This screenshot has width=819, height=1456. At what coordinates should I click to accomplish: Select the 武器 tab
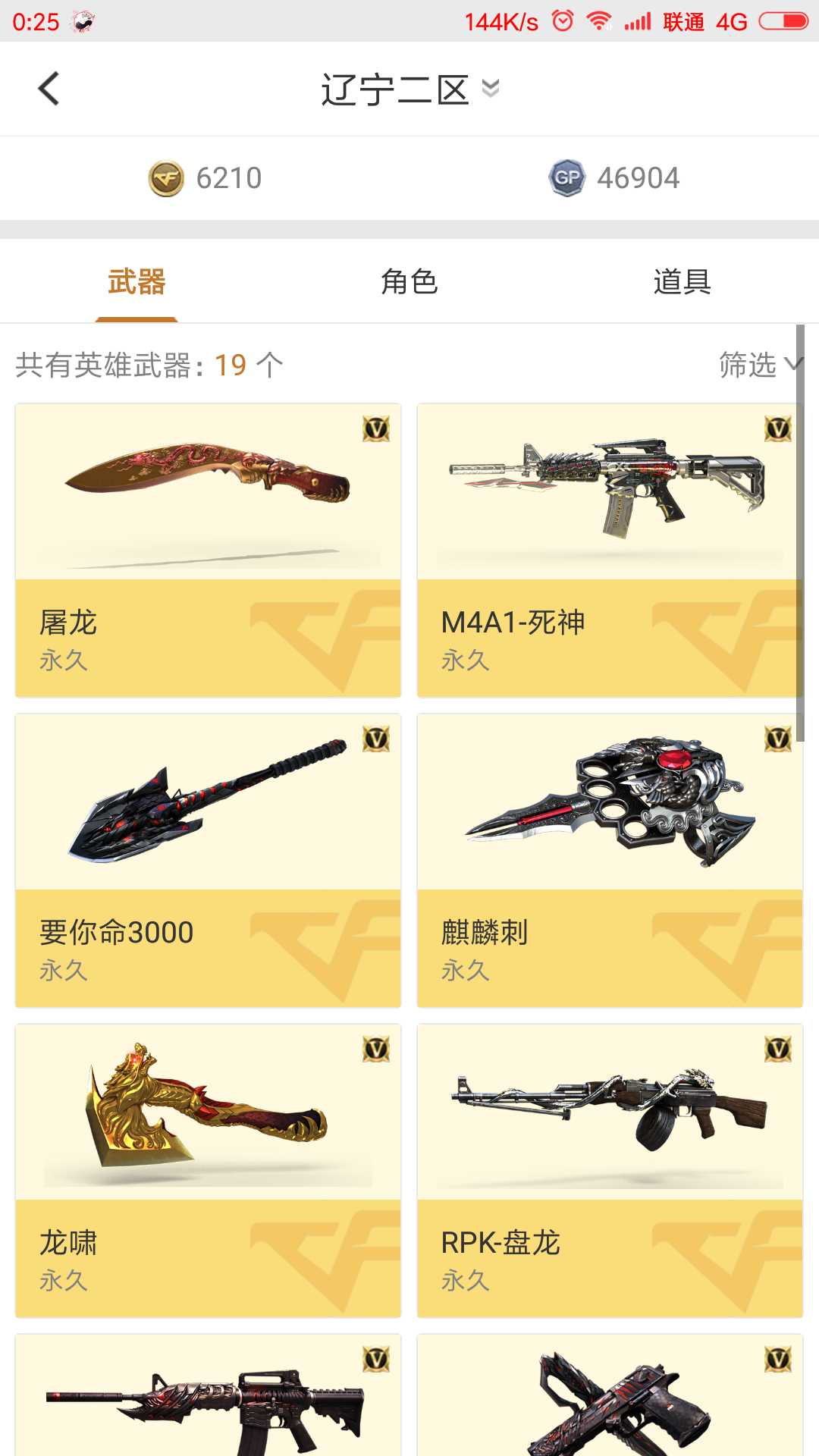click(136, 281)
